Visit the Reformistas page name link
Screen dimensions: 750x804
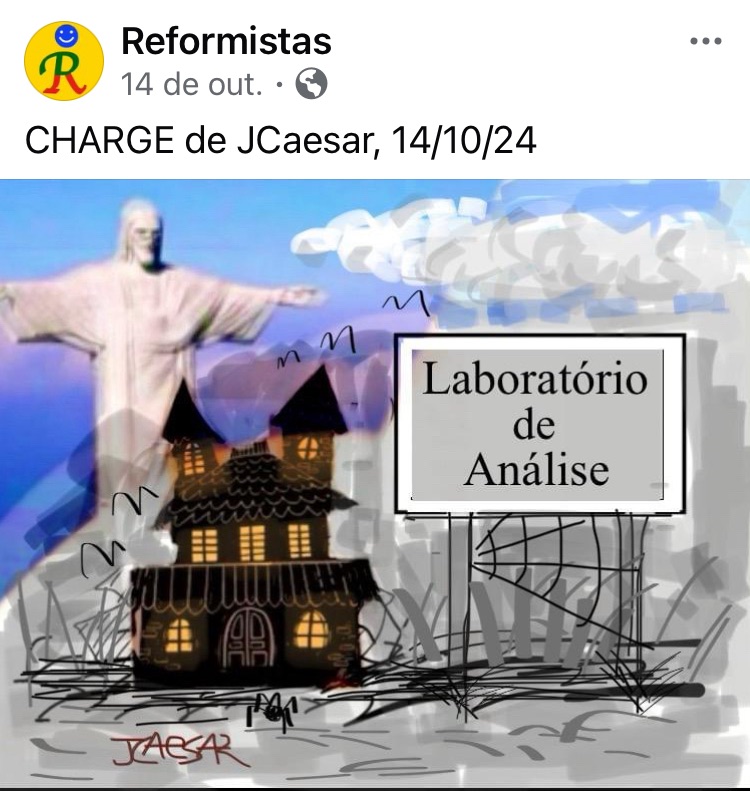point(226,42)
